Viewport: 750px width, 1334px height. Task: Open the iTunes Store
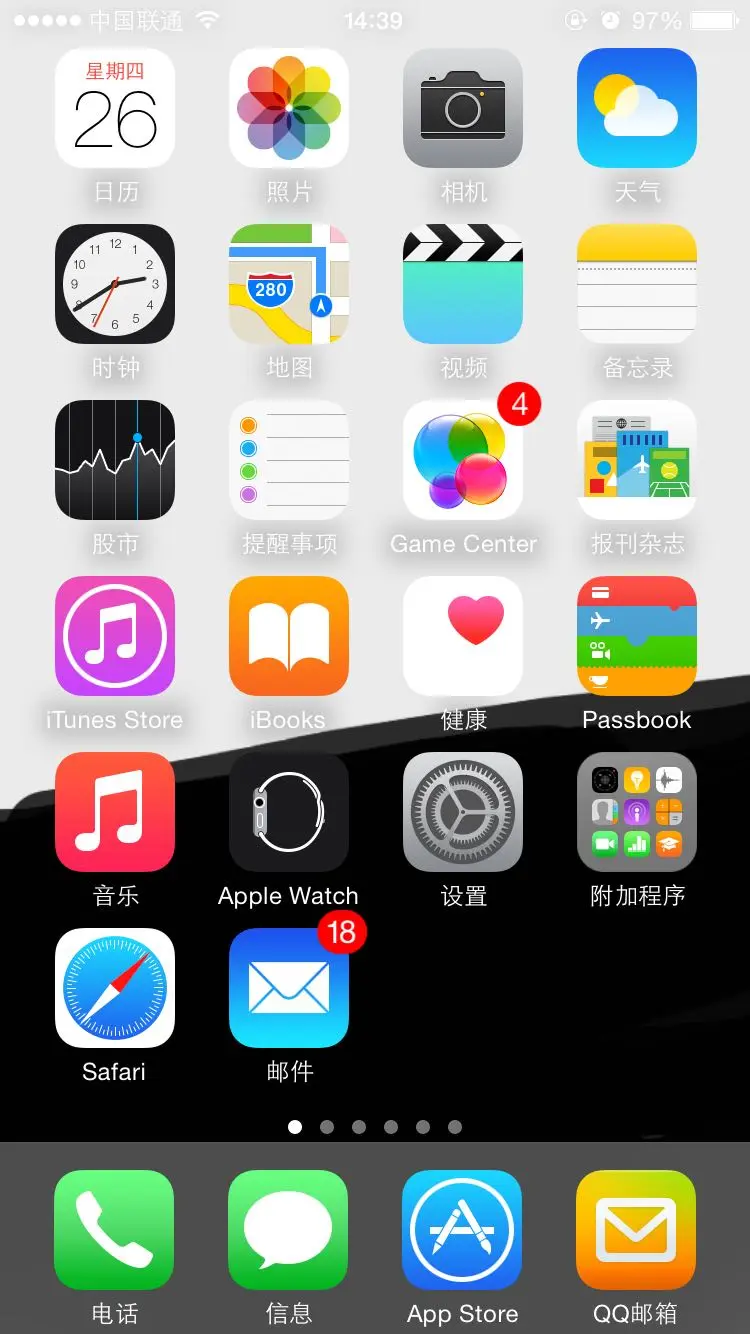(x=115, y=636)
